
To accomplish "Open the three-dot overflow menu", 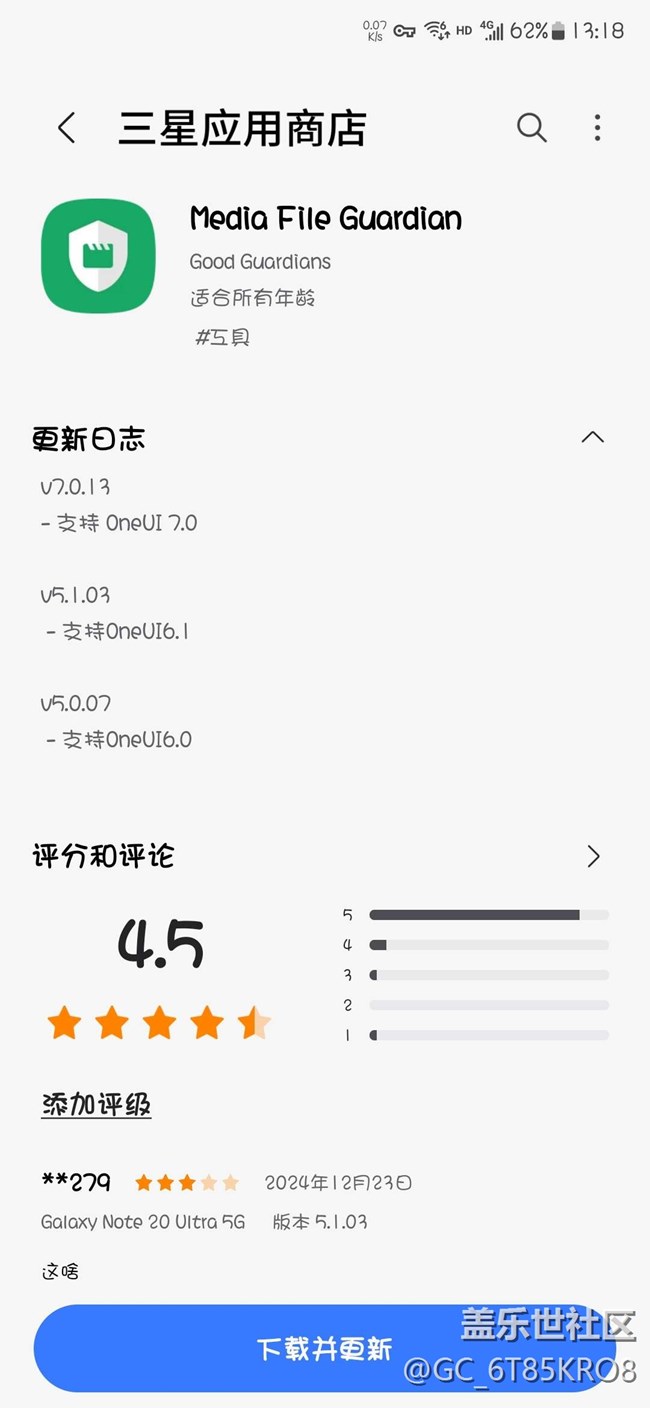I will 597,128.
